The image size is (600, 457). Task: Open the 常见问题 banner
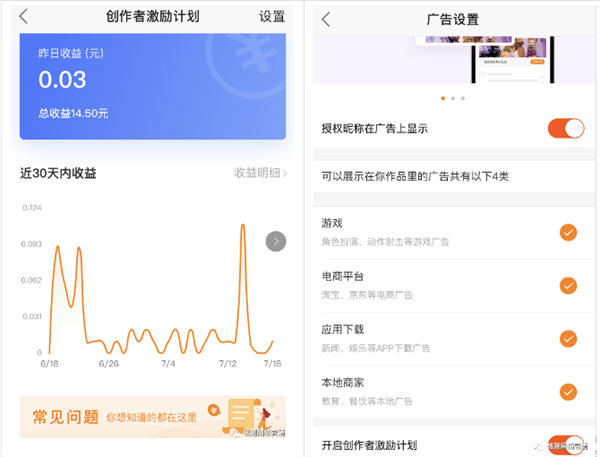click(x=152, y=415)
